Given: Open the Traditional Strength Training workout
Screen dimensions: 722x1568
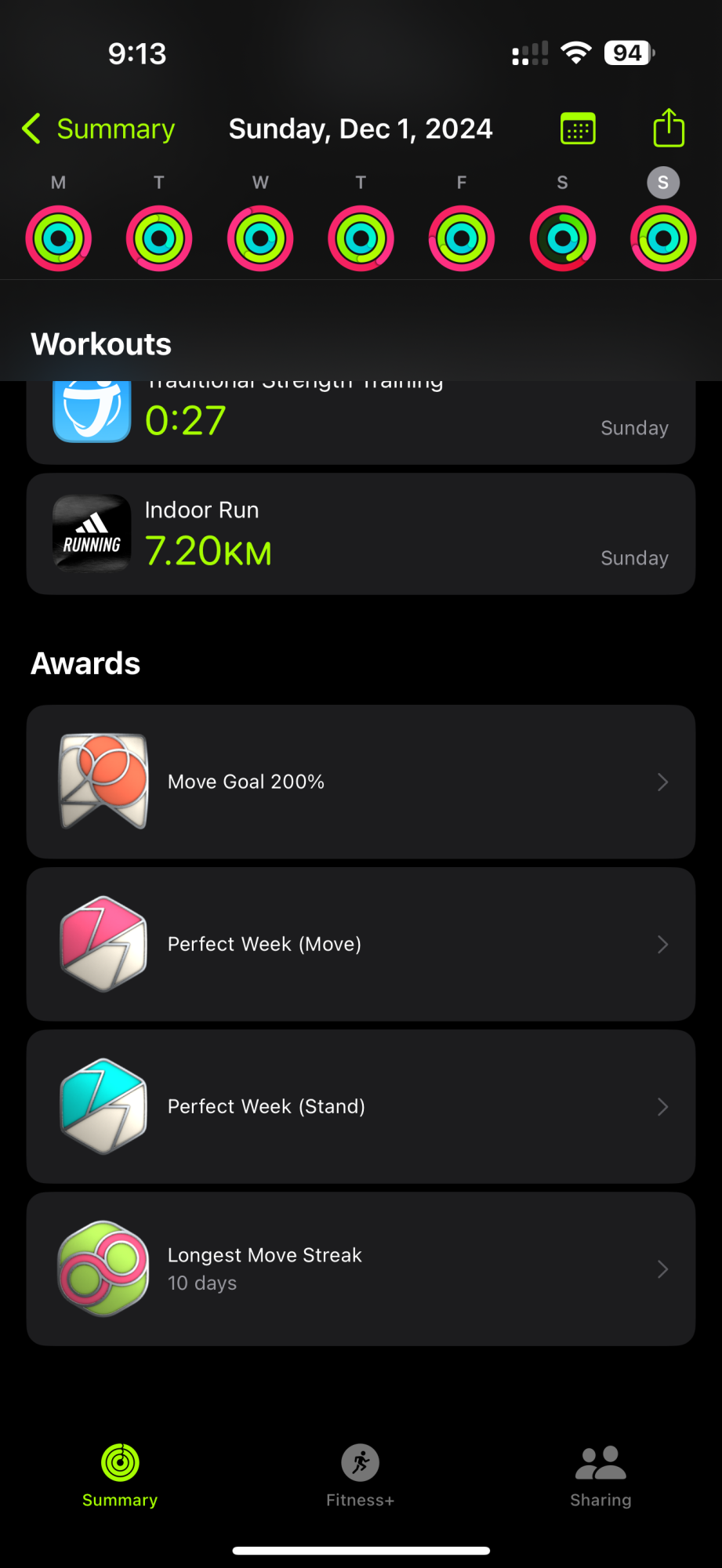Looking at the screenshot, I should [x=361, y=423].
